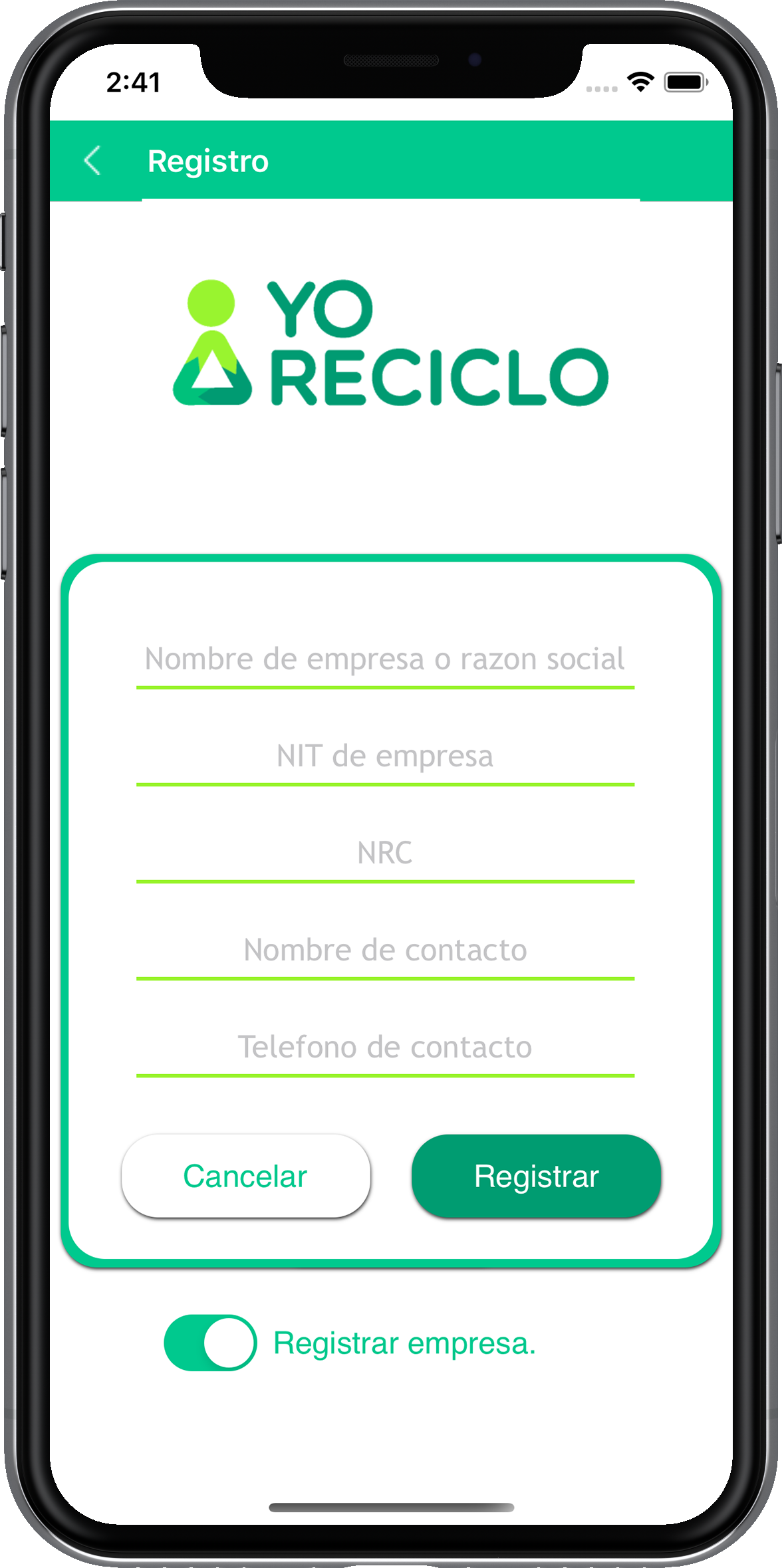Focus the Nombre de empresa o razon social field
The width and height of the screenshot is (782, 1568).
tap(385, 659)
